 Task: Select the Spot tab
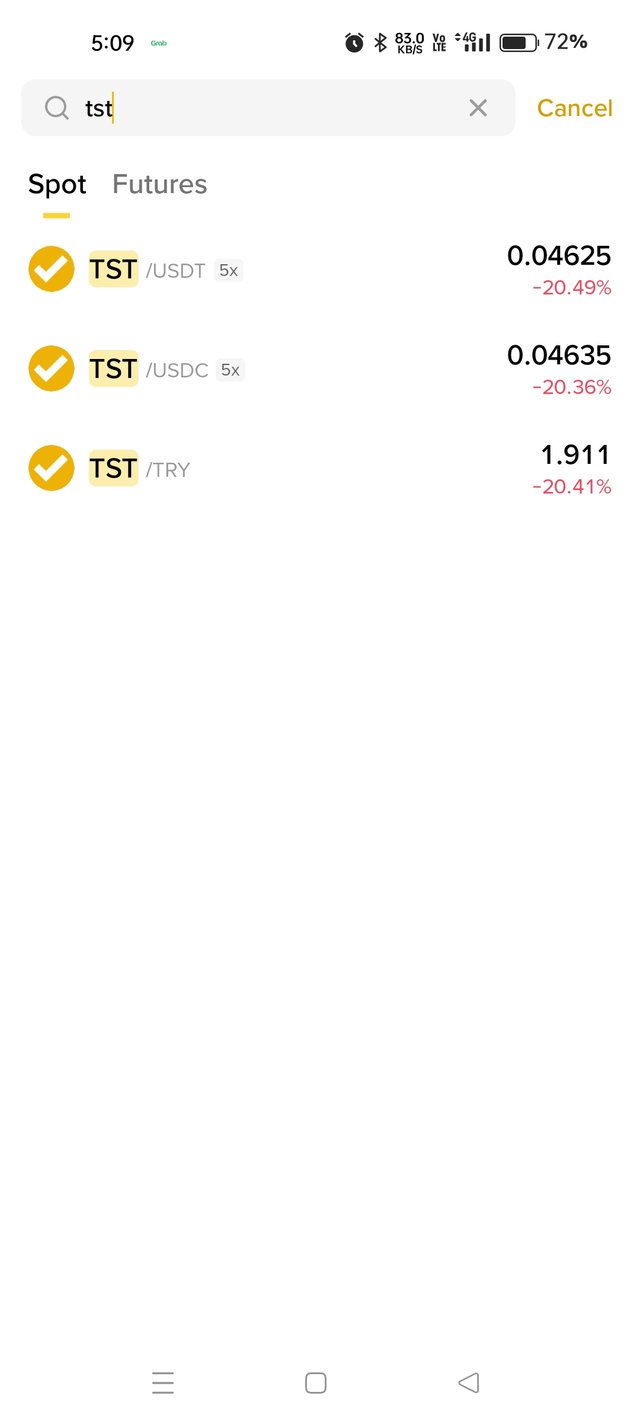57,184
